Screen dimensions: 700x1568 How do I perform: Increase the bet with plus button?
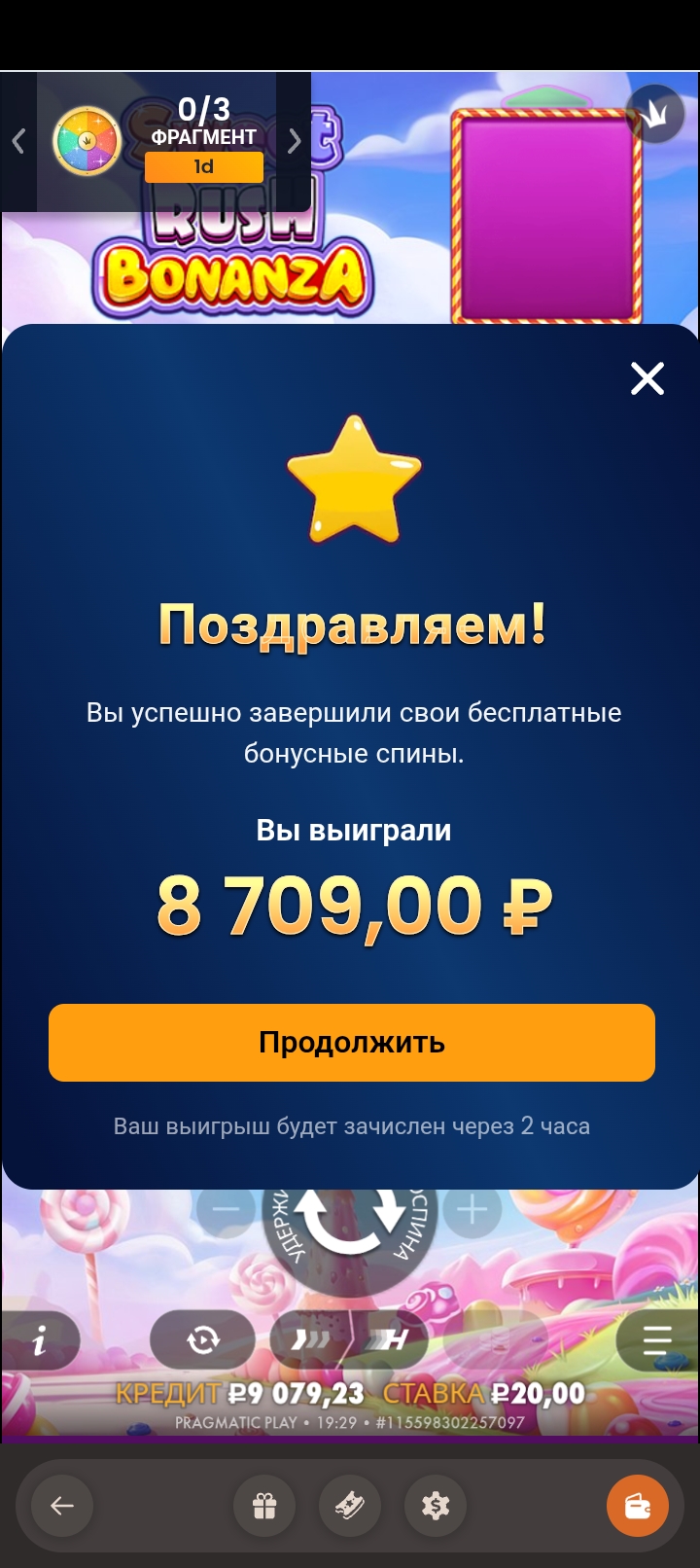pyautogui.click(x=472, y=1210)
